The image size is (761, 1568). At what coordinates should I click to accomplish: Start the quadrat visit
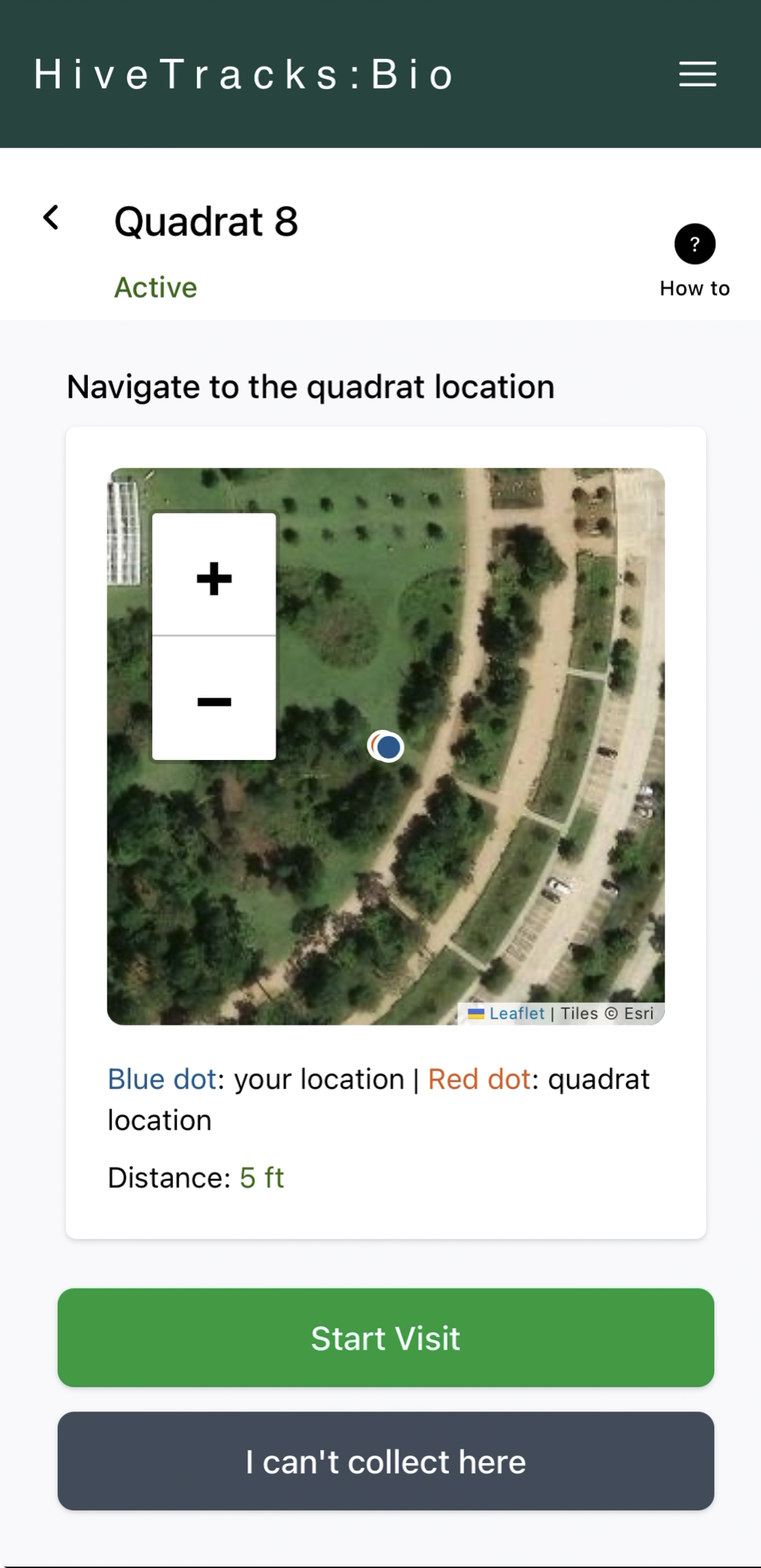386,1338
